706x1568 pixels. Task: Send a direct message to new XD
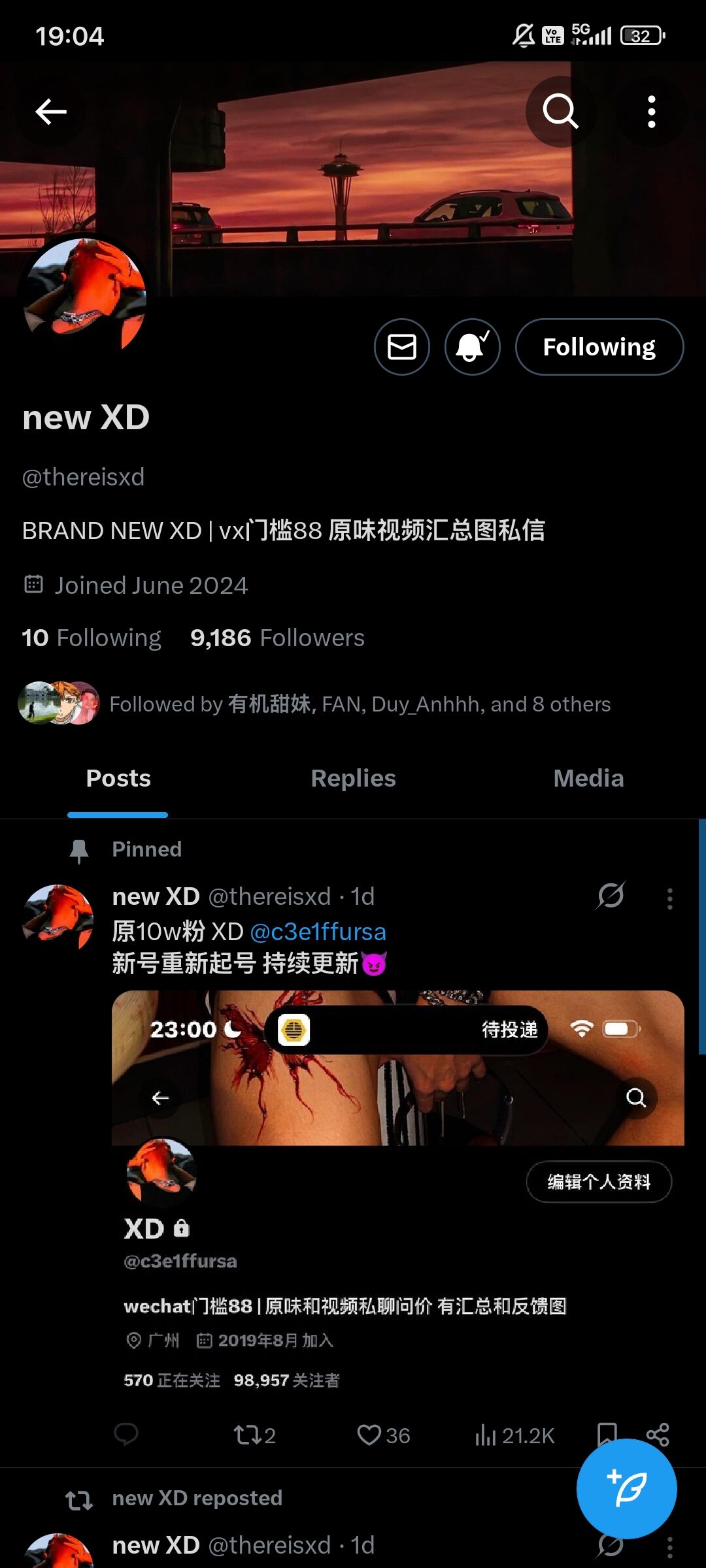(x=402, y=347)
